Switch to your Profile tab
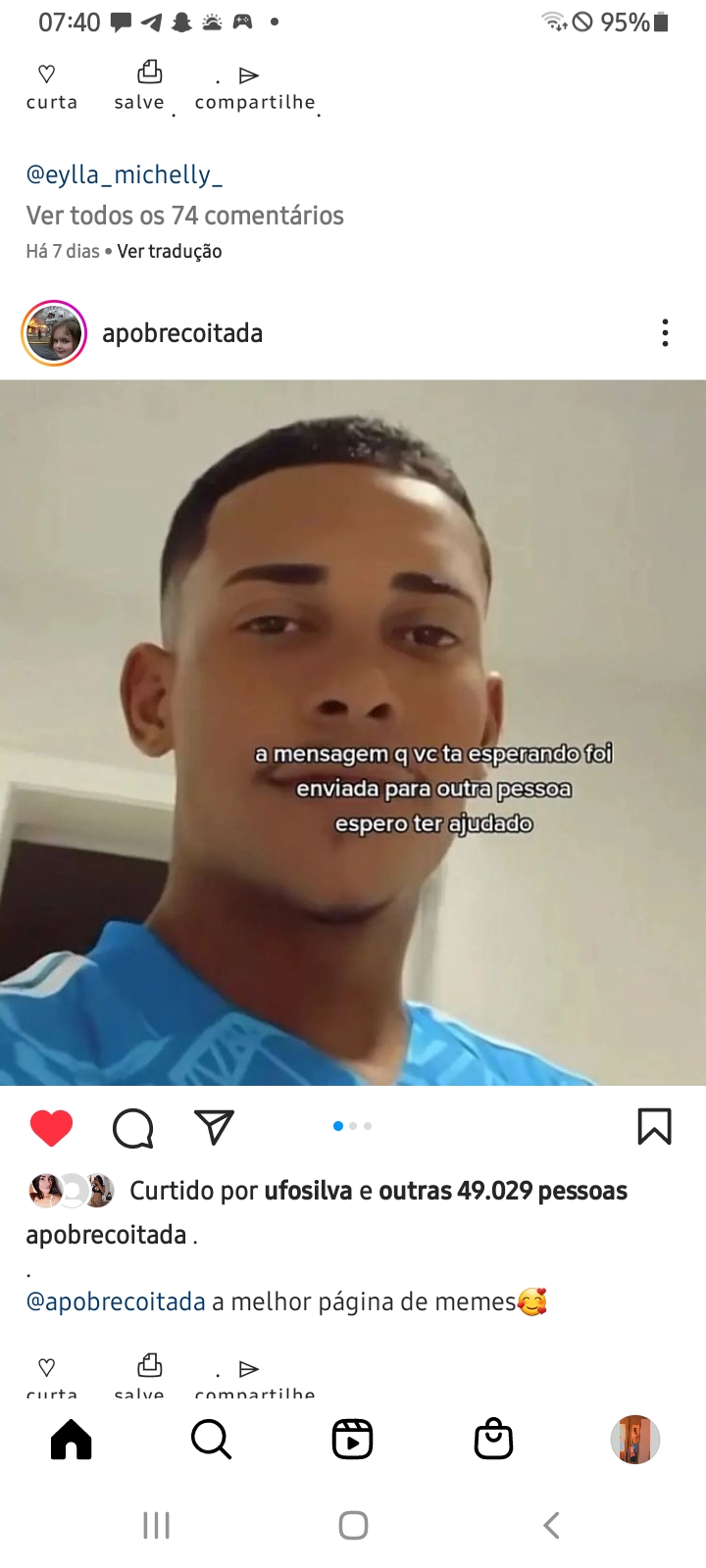706x1568 pixels. pyautogui.click(x=634, y=1440)
